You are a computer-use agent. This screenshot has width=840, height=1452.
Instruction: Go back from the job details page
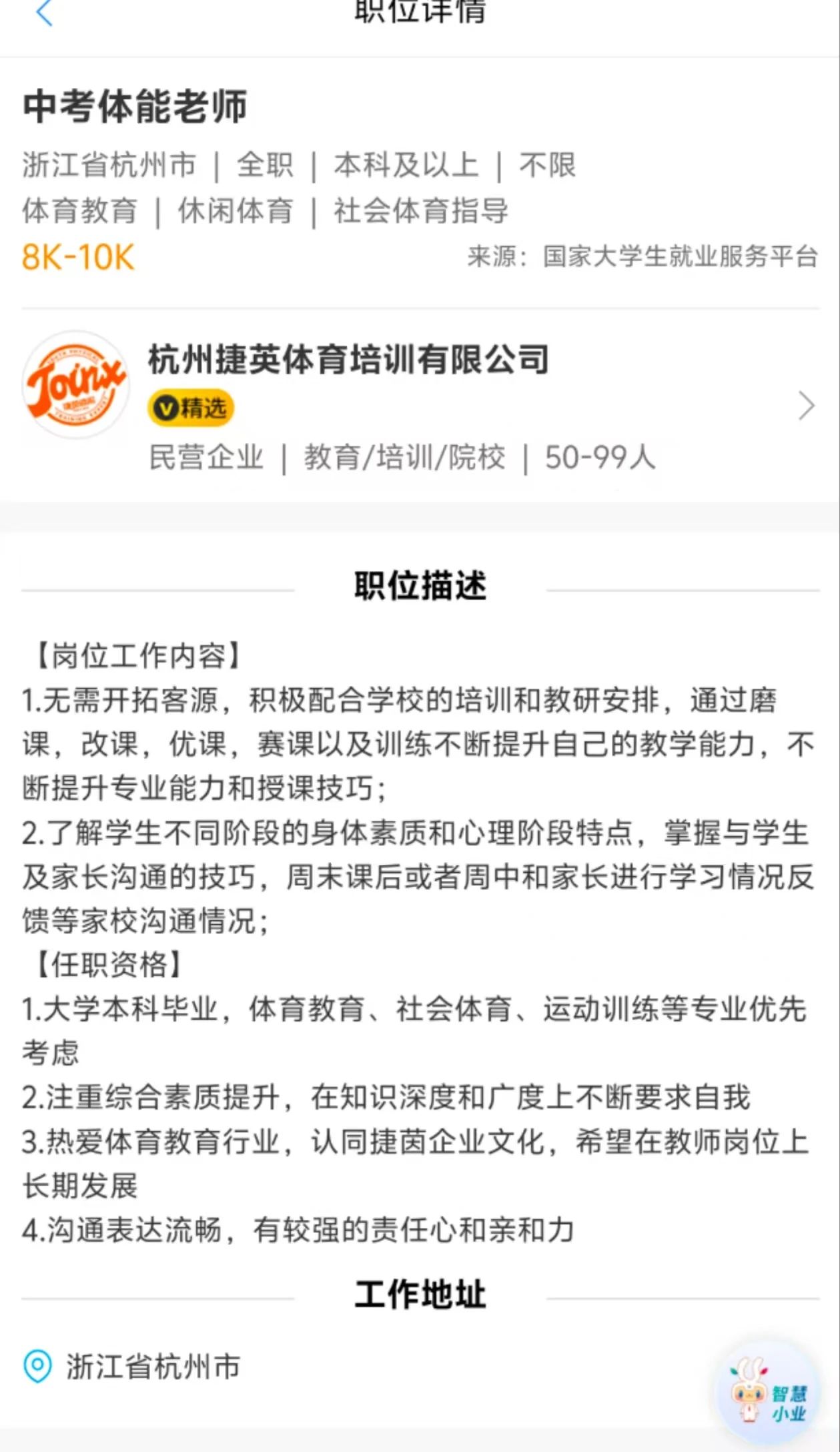pos(44,12)
